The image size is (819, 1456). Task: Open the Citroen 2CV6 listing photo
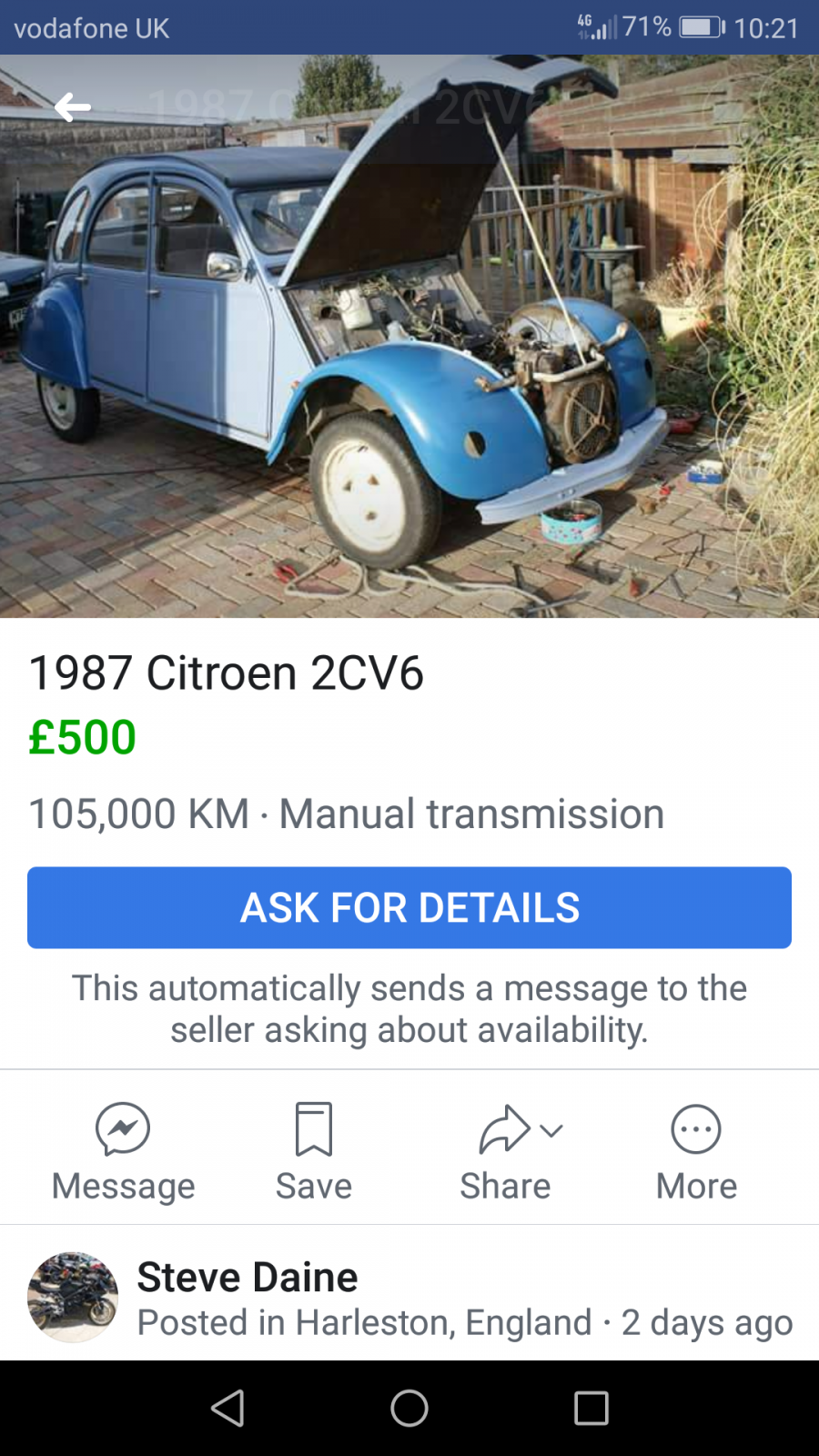tap(409, 337)
